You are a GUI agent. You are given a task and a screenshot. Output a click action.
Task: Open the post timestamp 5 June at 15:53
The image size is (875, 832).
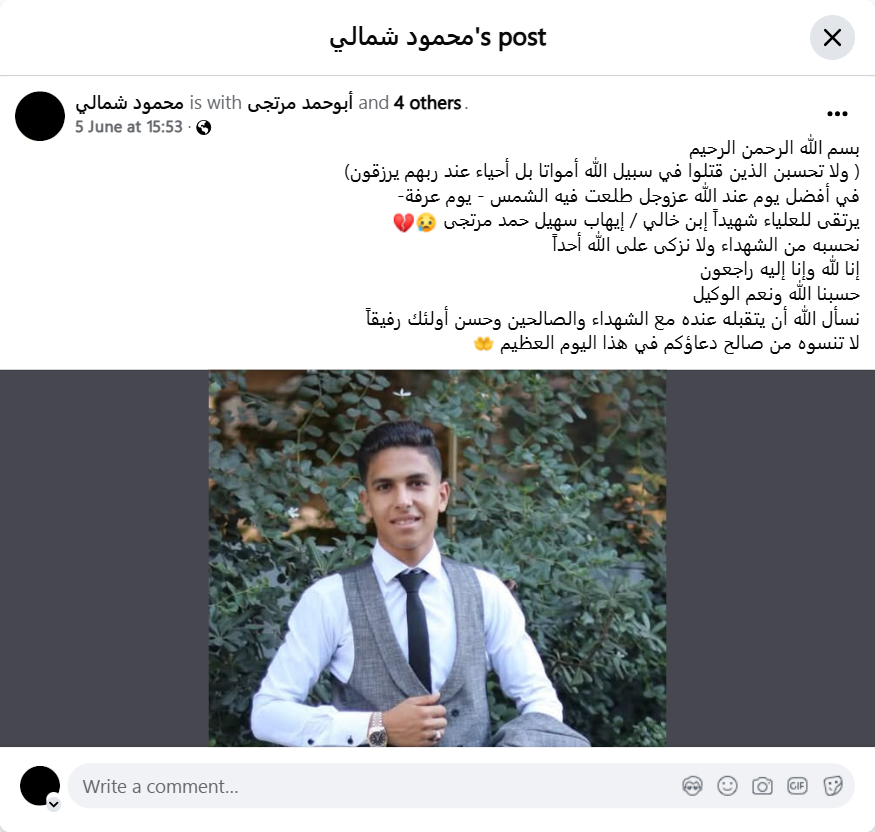click(x=129, y=127)
